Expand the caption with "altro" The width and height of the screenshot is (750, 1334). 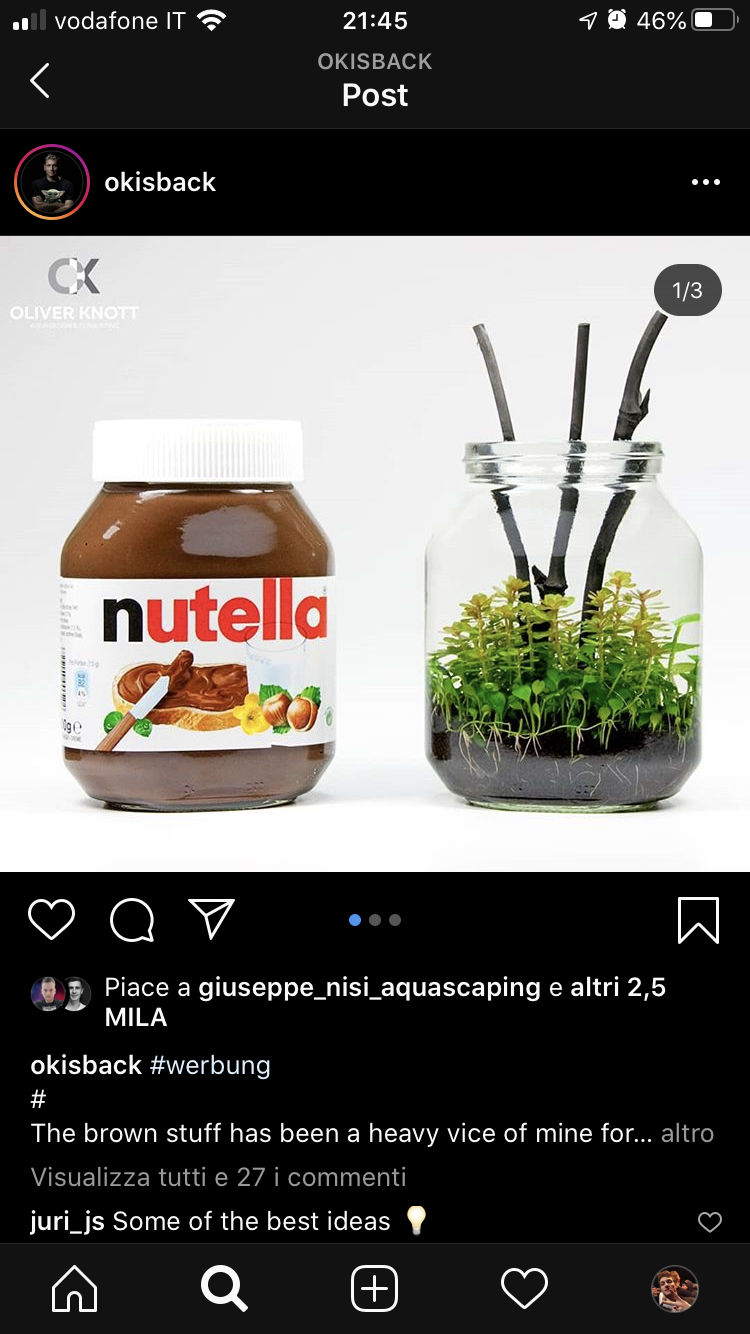(687, 1133)
